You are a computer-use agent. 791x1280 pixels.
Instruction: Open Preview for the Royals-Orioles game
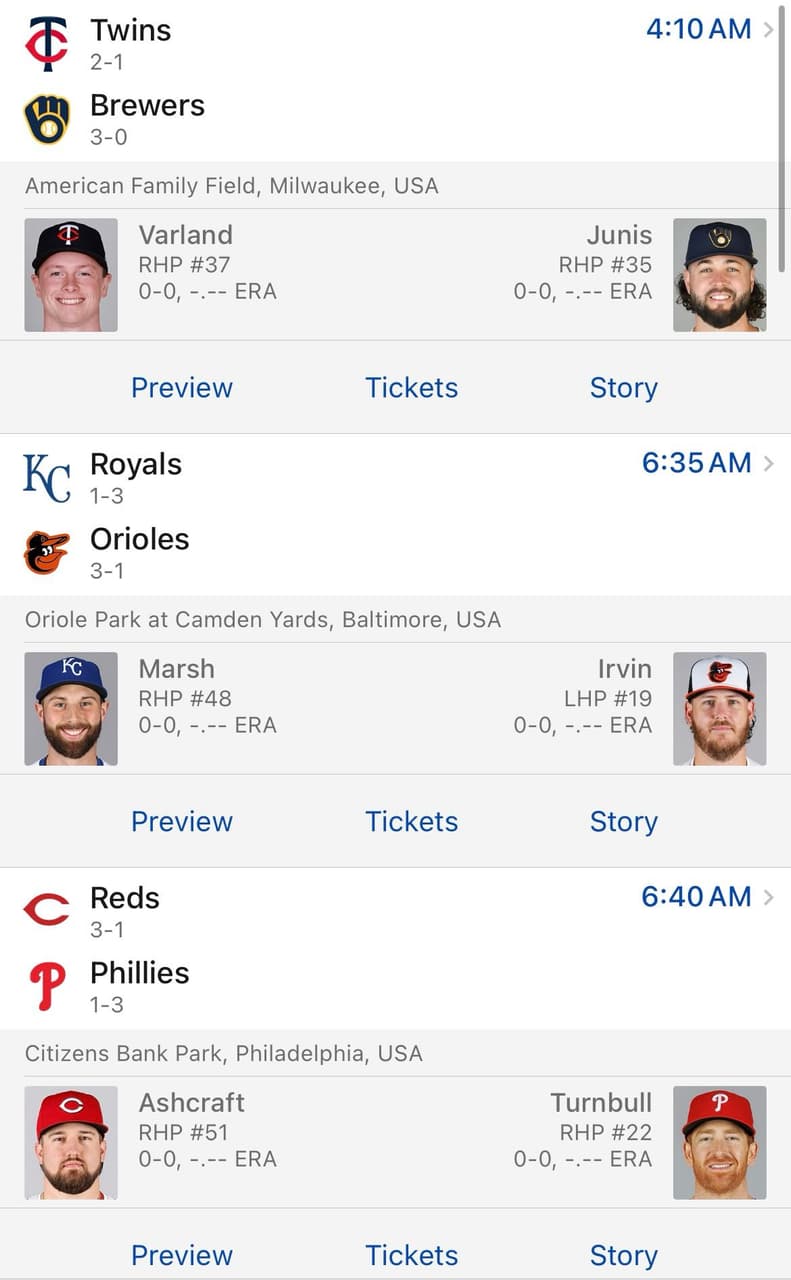coord(181,822)
